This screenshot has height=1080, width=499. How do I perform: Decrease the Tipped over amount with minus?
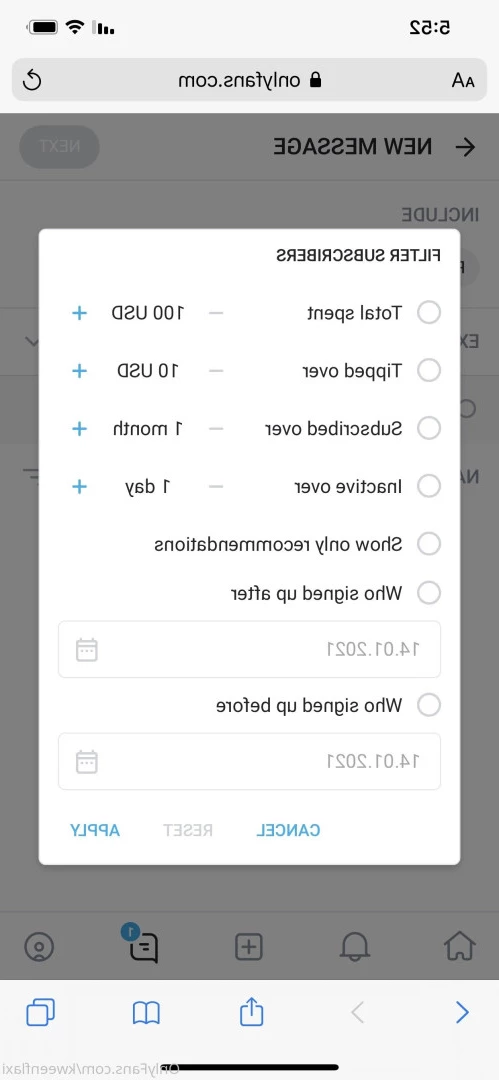(216, 371)
